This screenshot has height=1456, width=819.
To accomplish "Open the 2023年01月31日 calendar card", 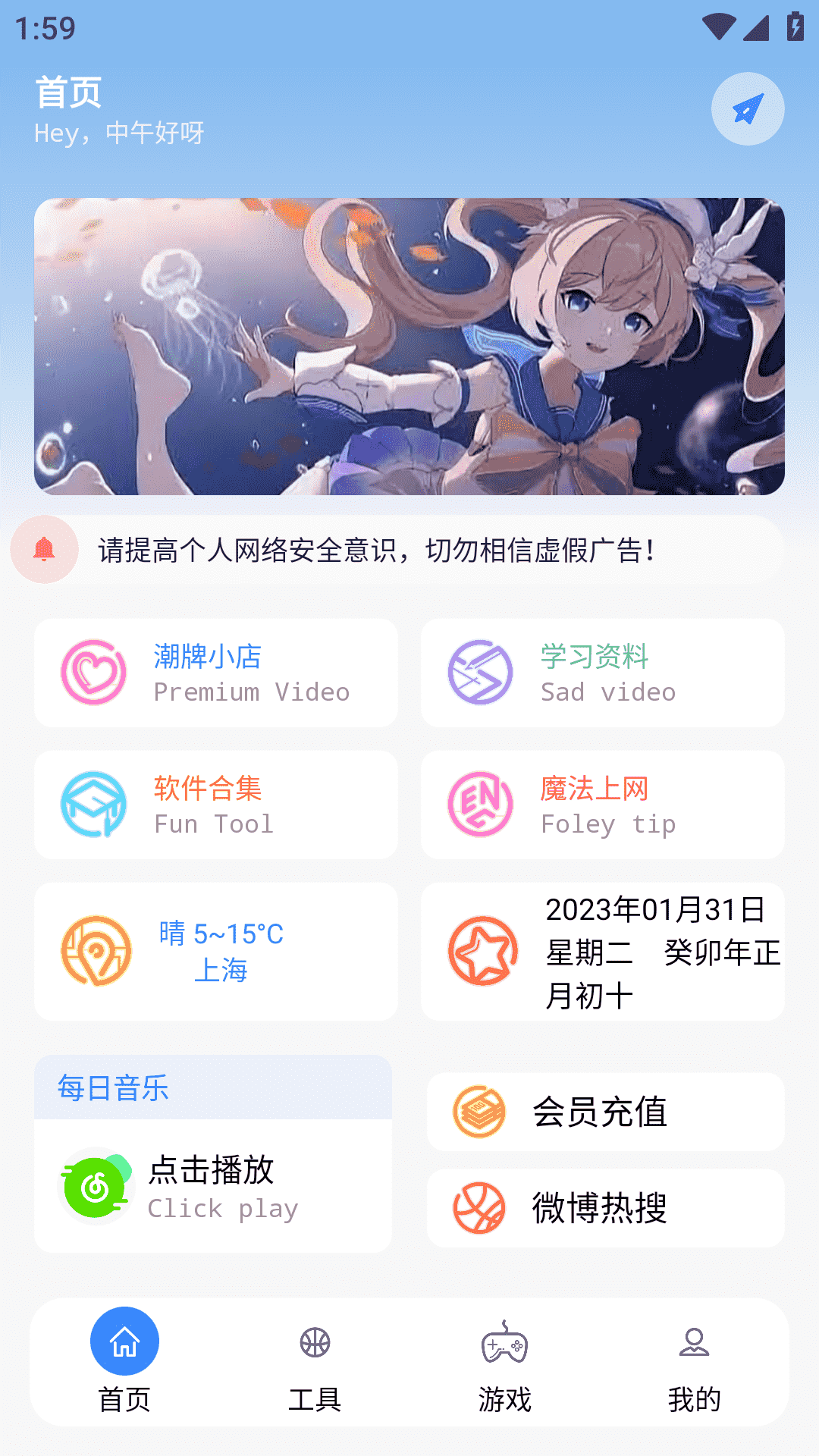I will [x=603, y=951].
